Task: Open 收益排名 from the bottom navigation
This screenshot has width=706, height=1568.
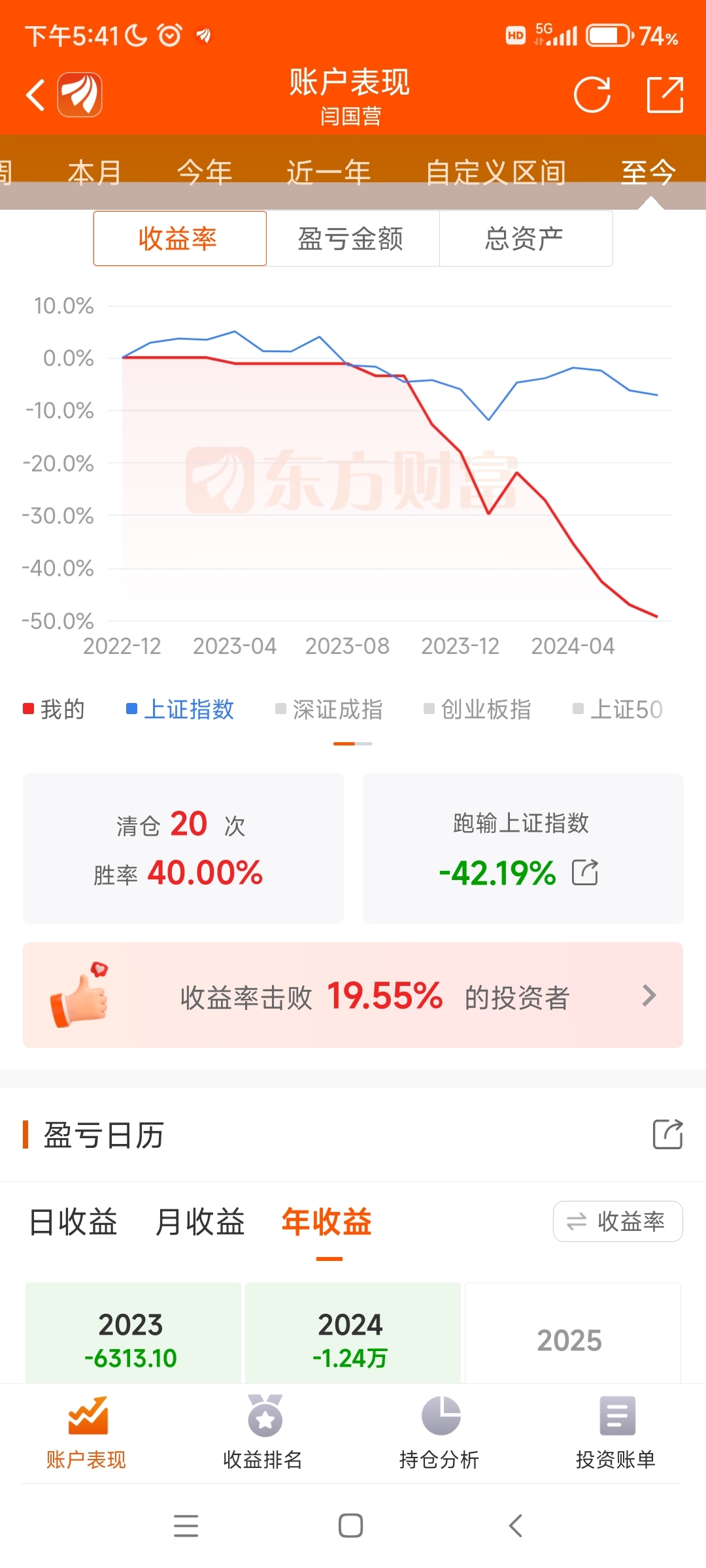Action: point(264,1444)
